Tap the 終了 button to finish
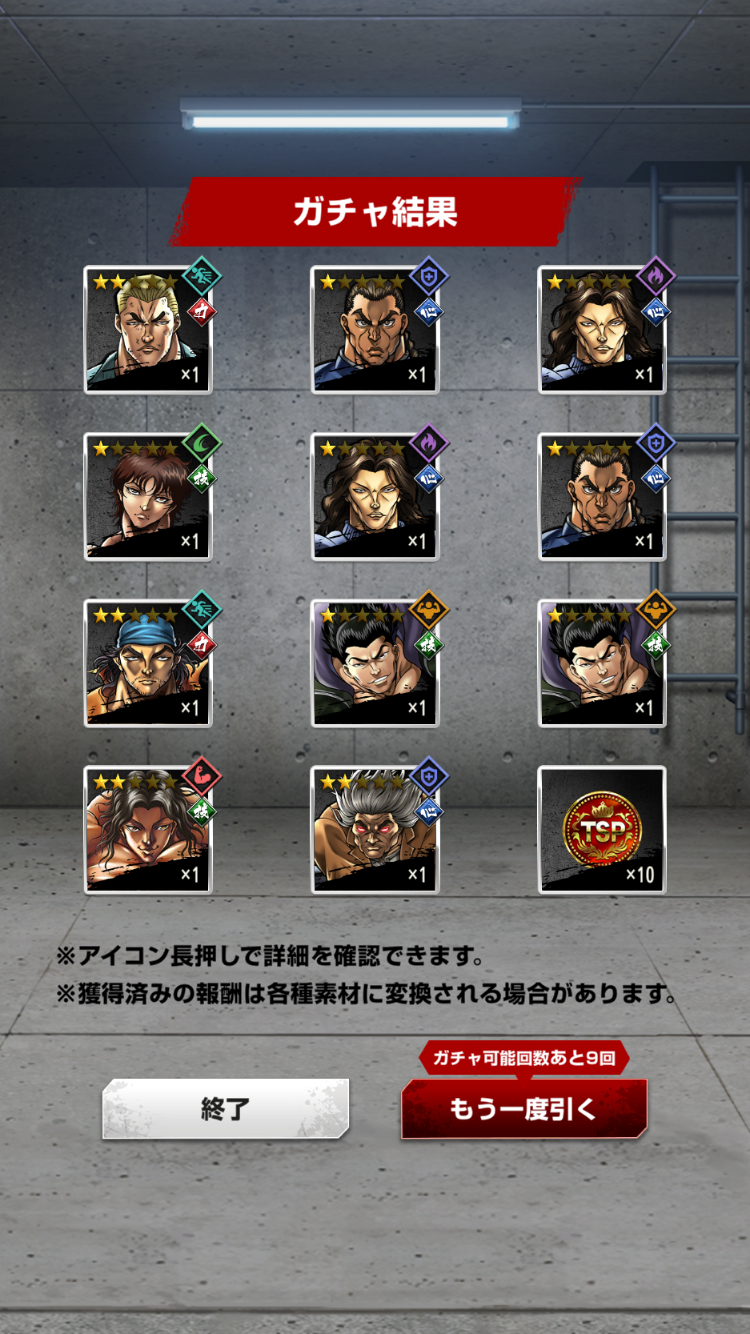750x1334 pixels. point(225,1108)
